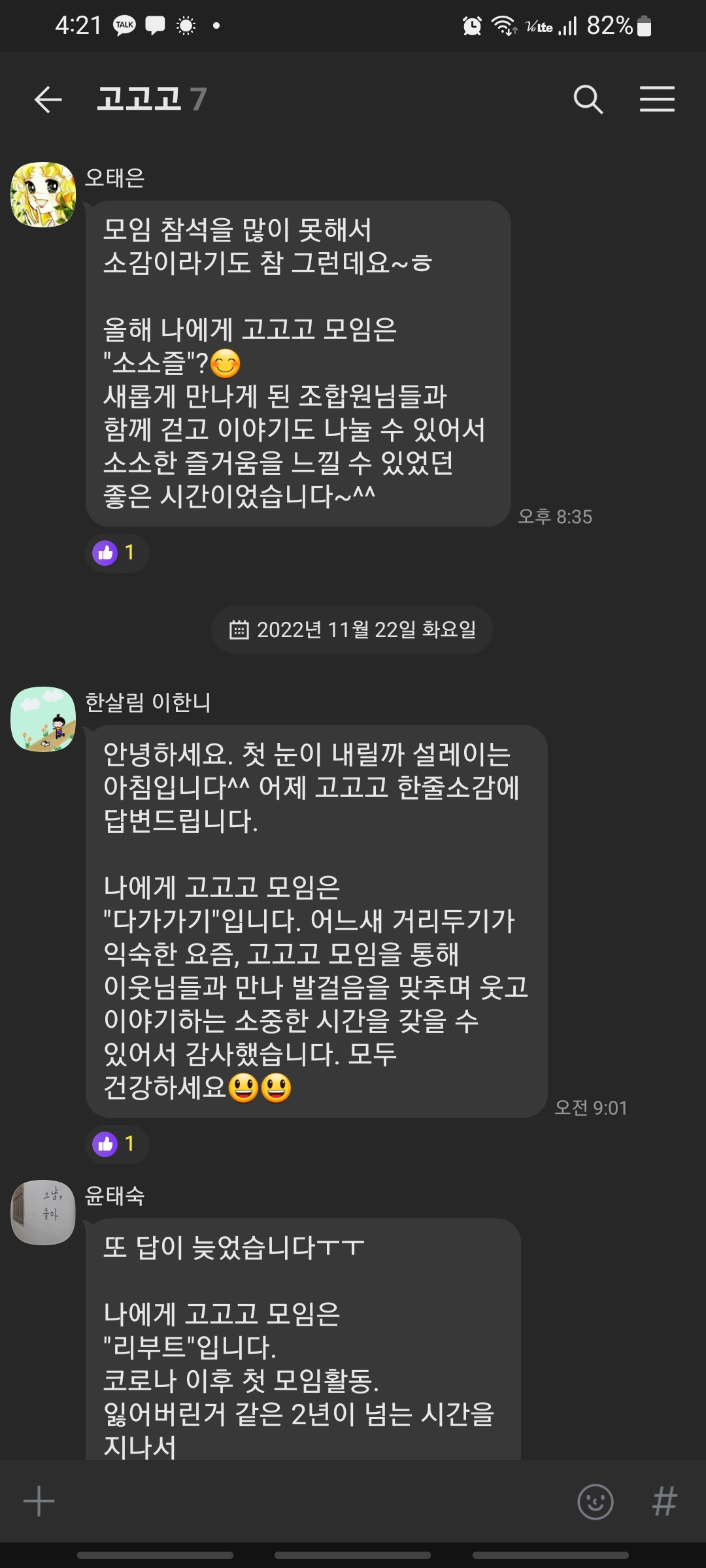This screenshot has width=706, height=1568.
Task: Search within this chat room
Action: pos(588,100)
